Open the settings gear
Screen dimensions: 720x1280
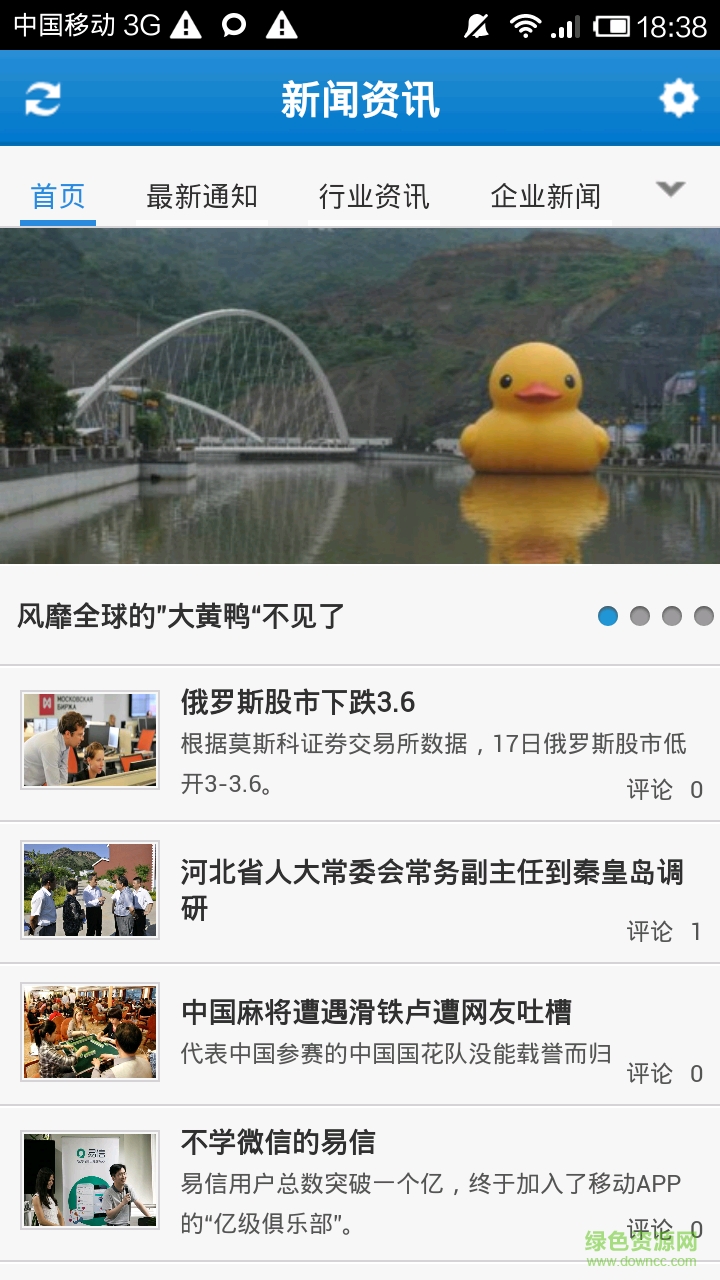[678, 99]
